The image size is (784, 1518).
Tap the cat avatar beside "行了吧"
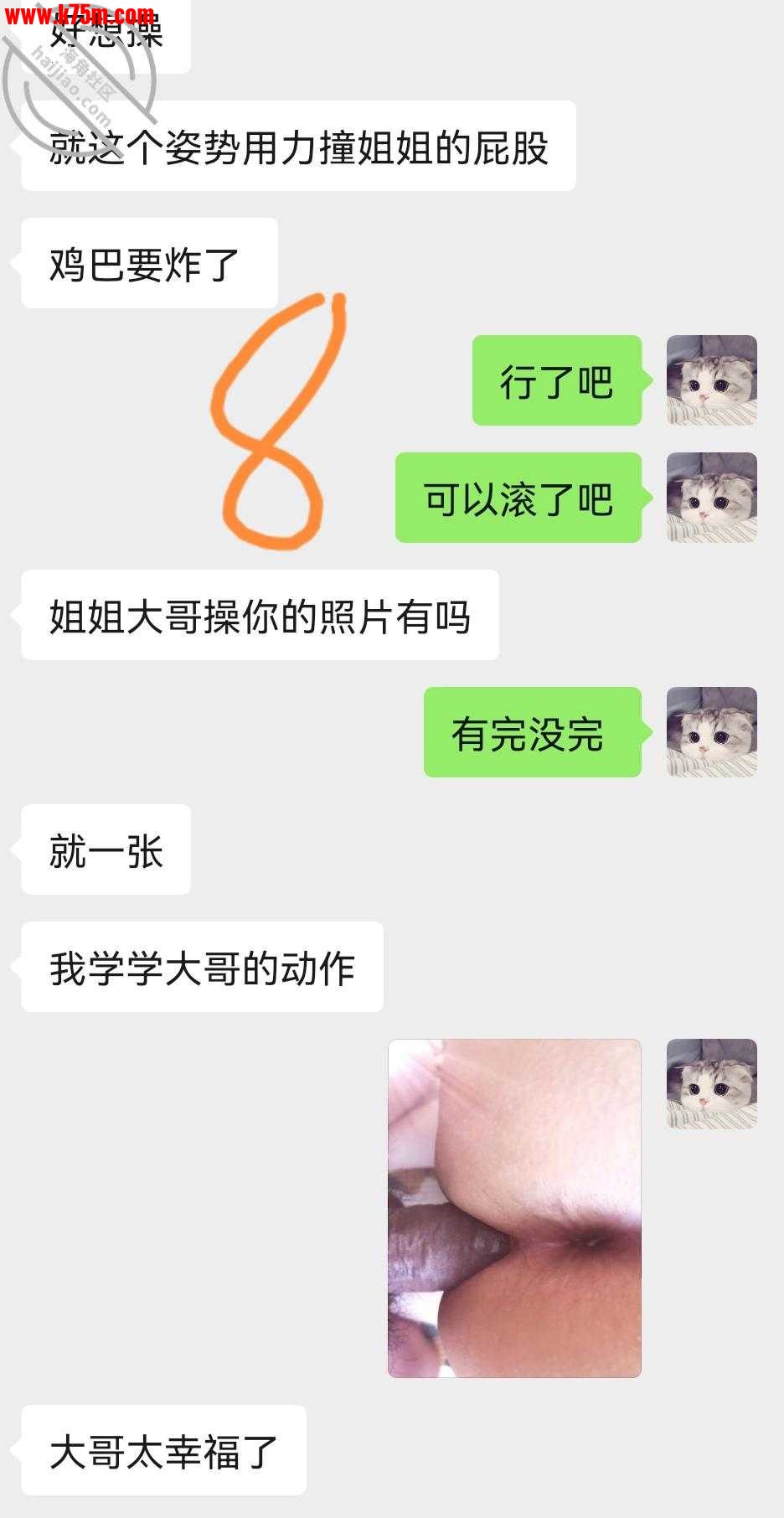point(711,380)
